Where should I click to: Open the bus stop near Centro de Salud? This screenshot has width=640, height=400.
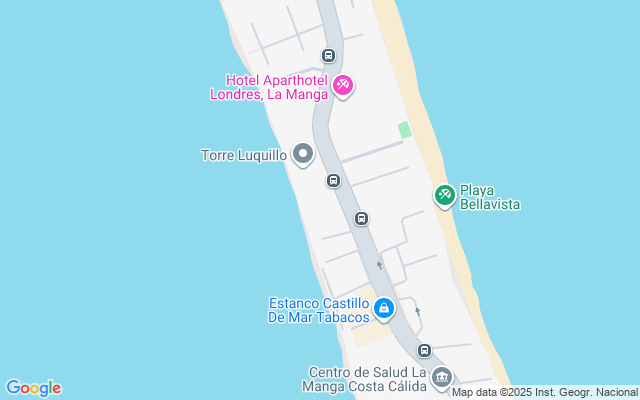click(424, 350)
